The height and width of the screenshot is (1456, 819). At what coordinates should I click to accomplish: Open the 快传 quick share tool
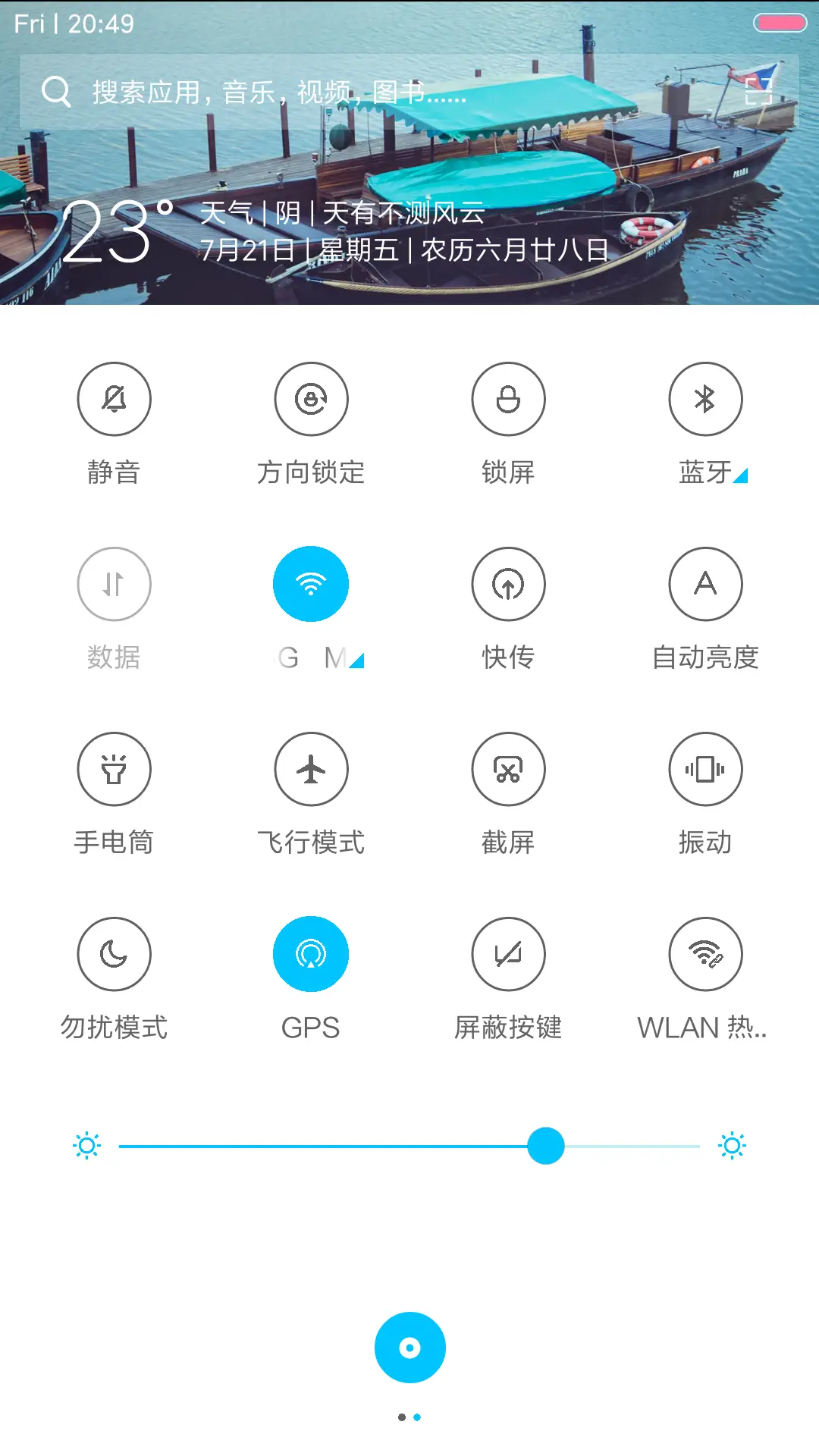508,584
